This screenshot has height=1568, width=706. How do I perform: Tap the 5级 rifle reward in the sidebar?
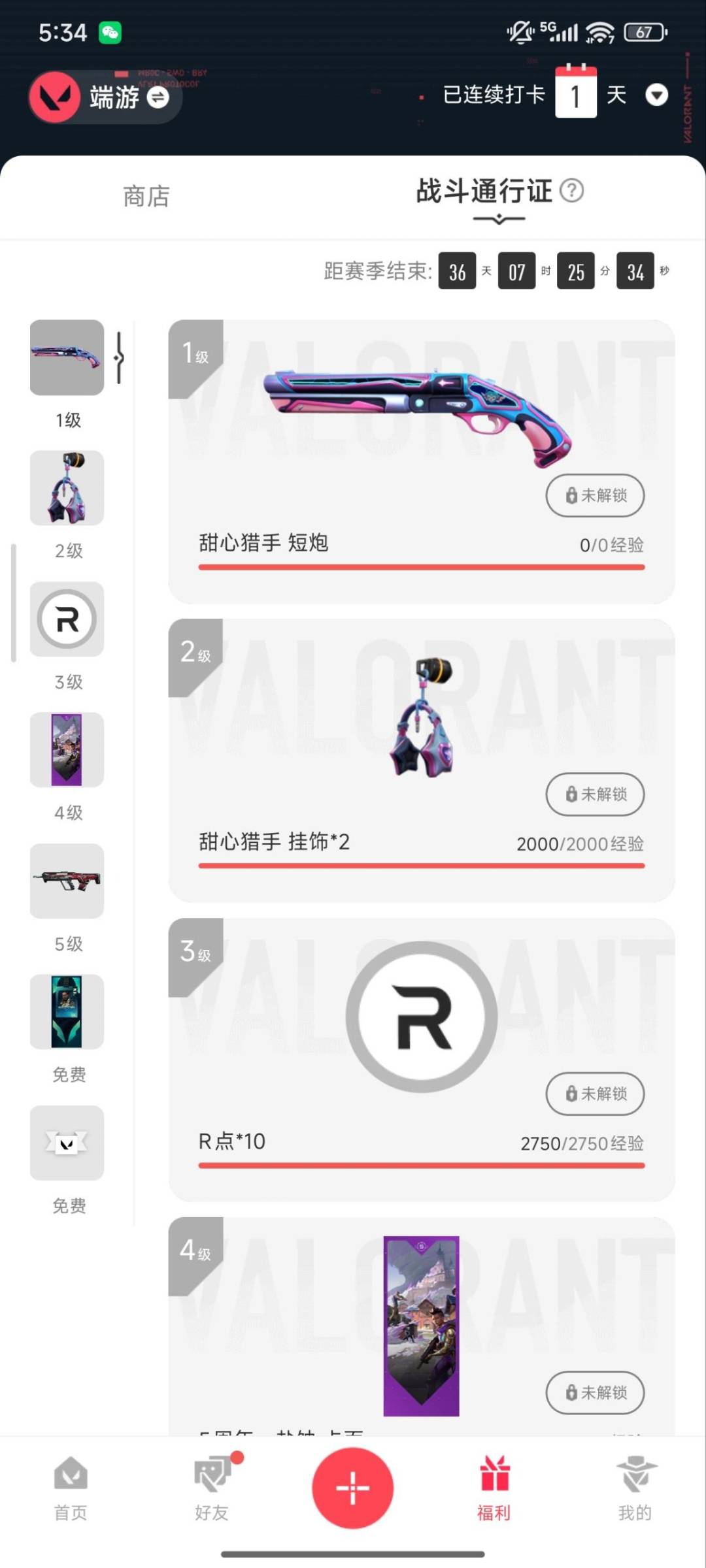pyautogui.click(x=66, y=881)
